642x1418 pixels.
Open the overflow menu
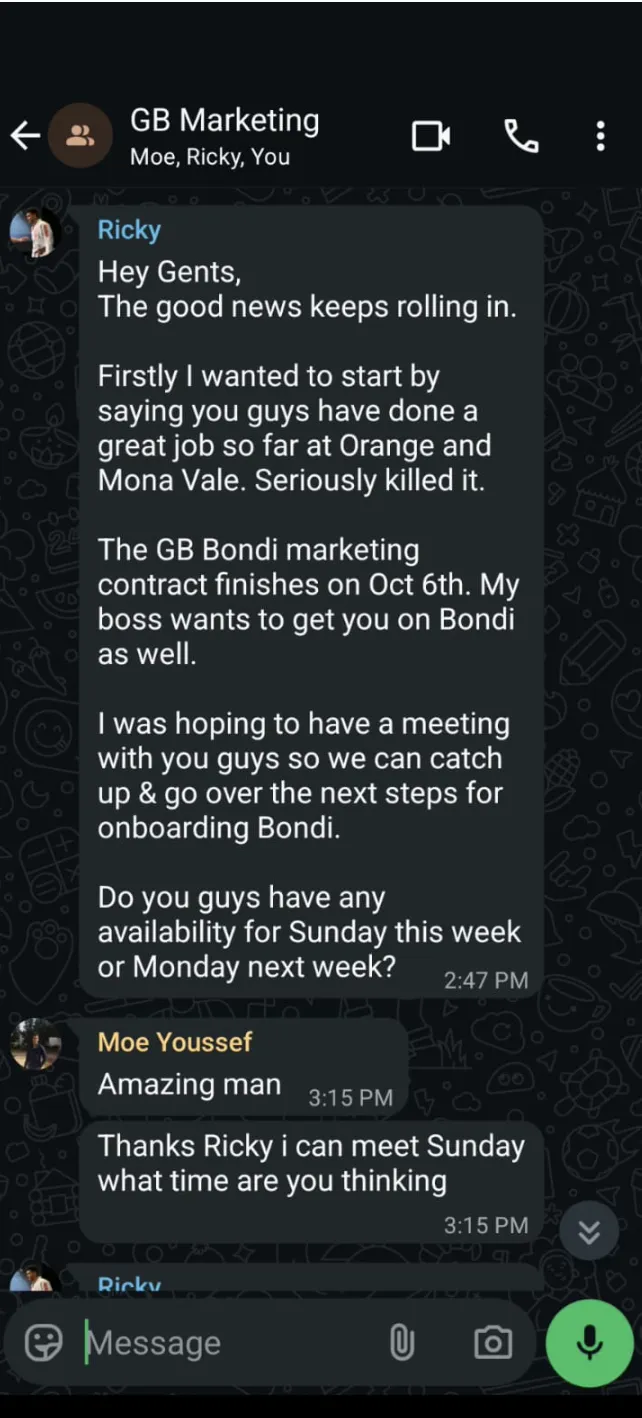[x=600, y=136]
